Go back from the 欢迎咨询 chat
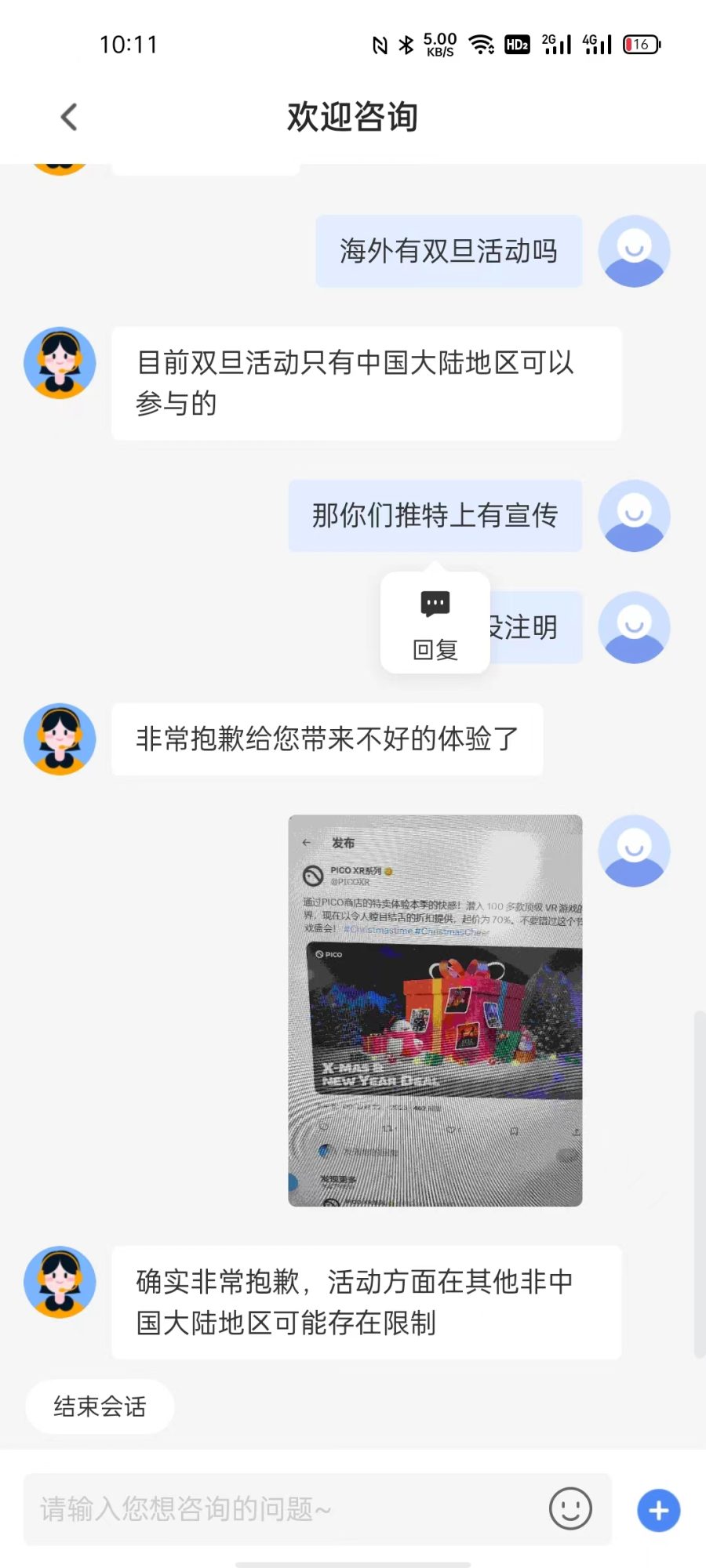 point(69,118)
